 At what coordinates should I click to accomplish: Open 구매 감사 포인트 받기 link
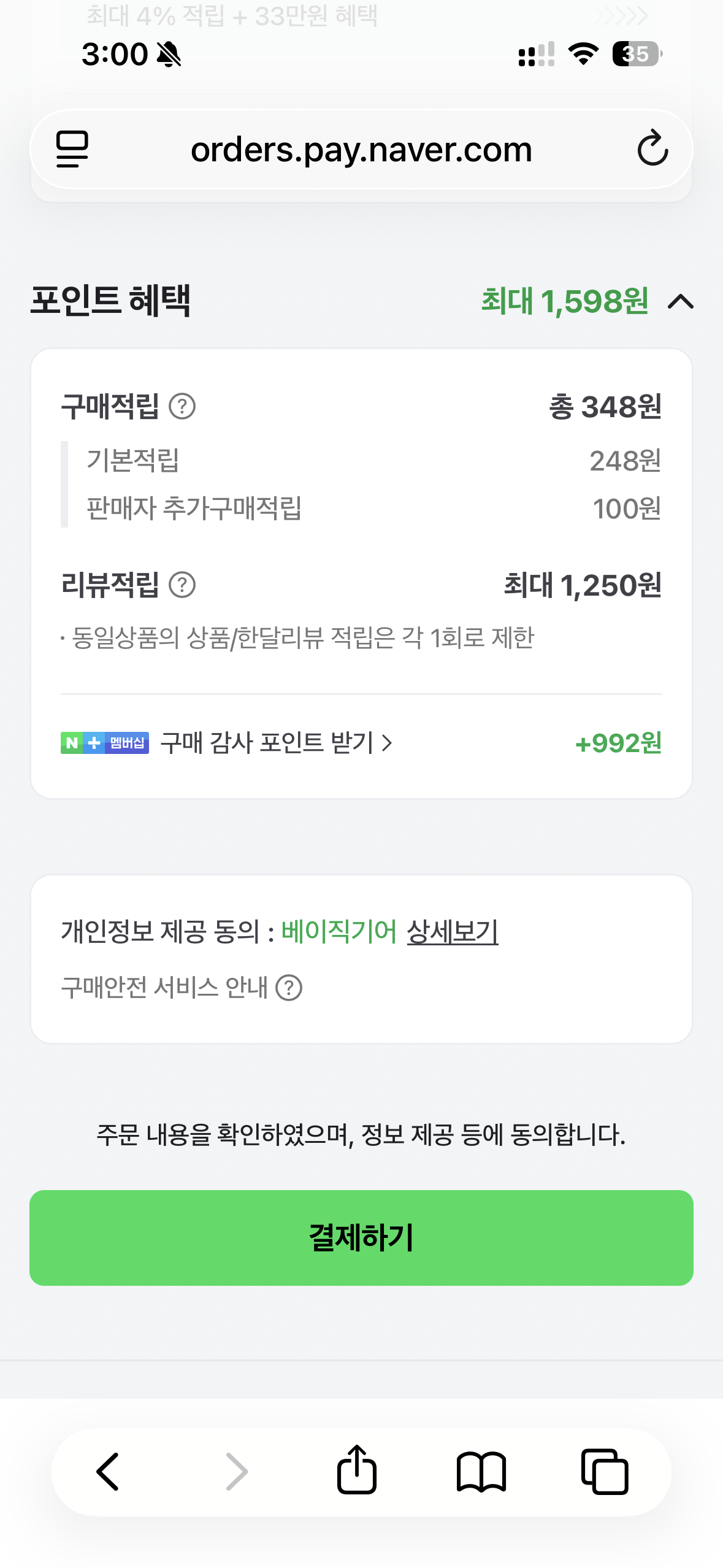pyautogui.click(x=276, y=743)
